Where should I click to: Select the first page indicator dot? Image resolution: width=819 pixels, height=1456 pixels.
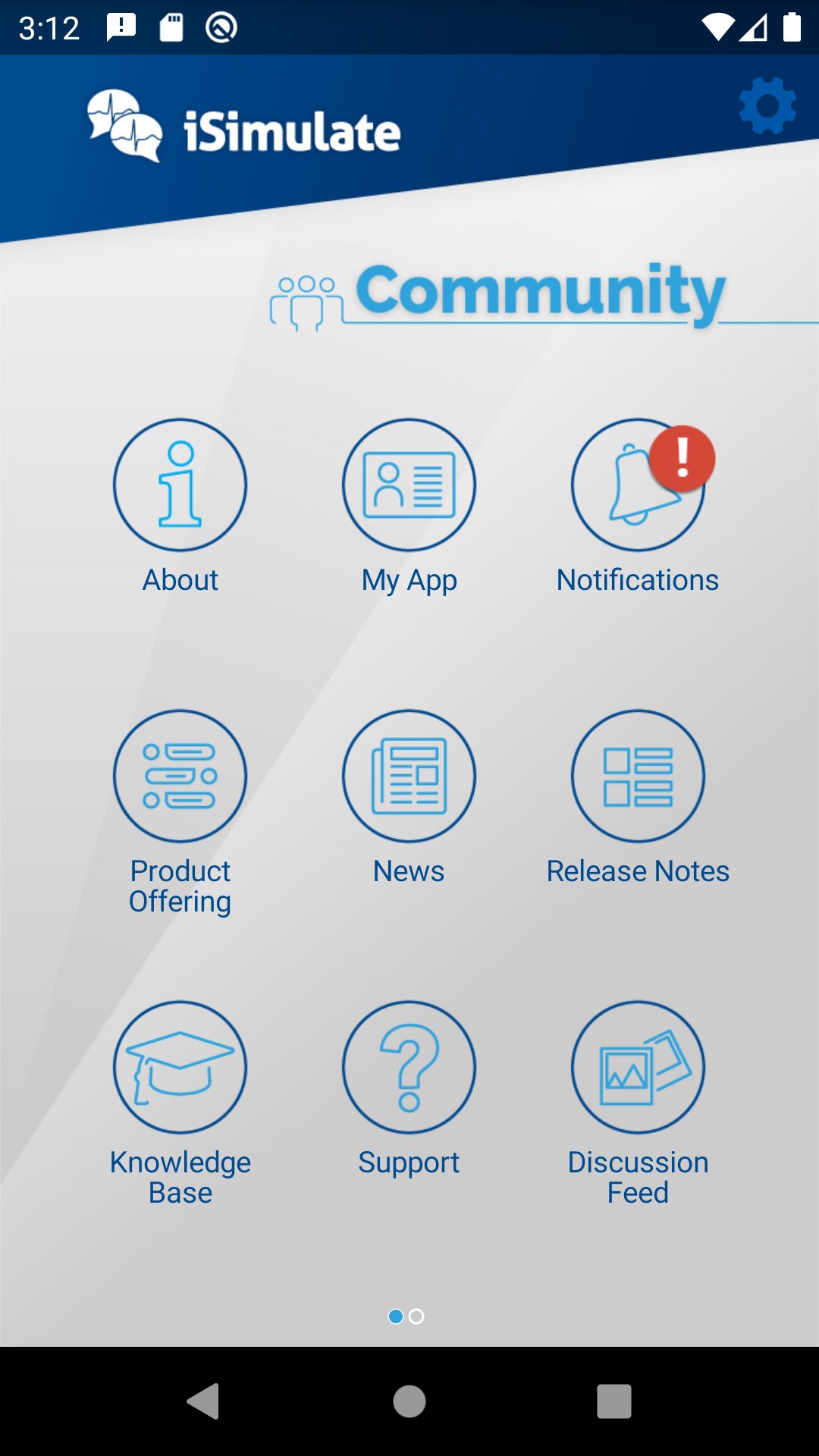(397, 1316)
